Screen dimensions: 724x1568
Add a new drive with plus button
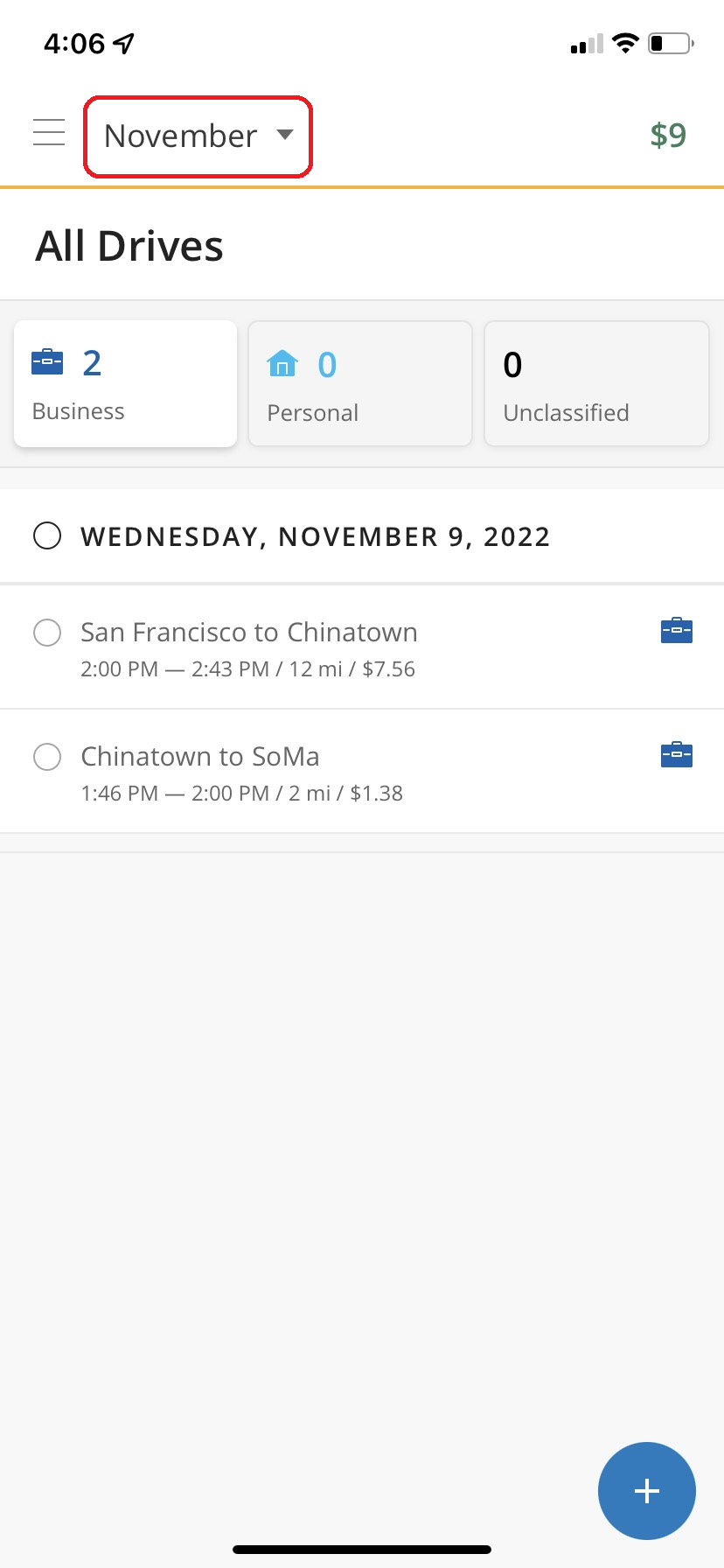647,1491
